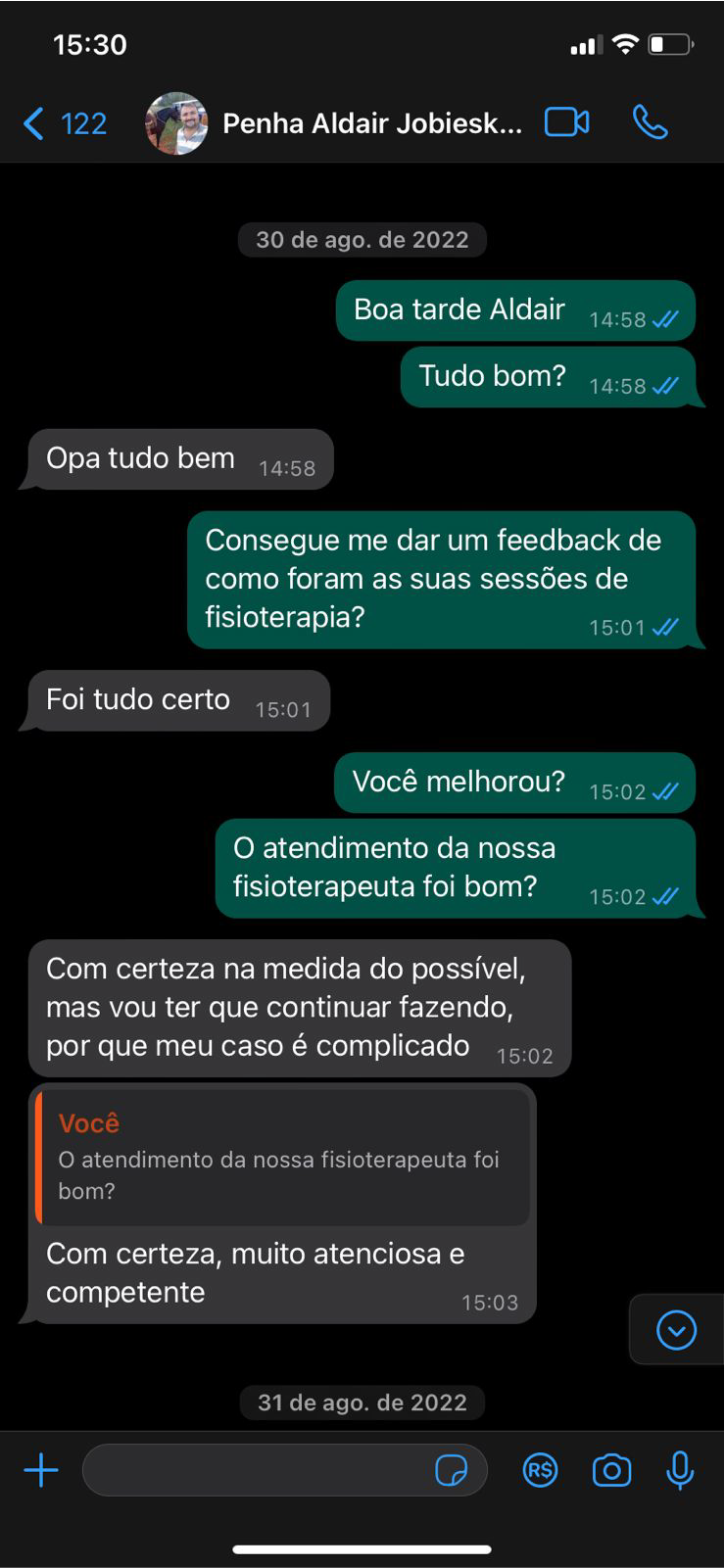Focus the message text field
The height and width of the screenshot is (1568, 725).
click(x=255, y=1470)
